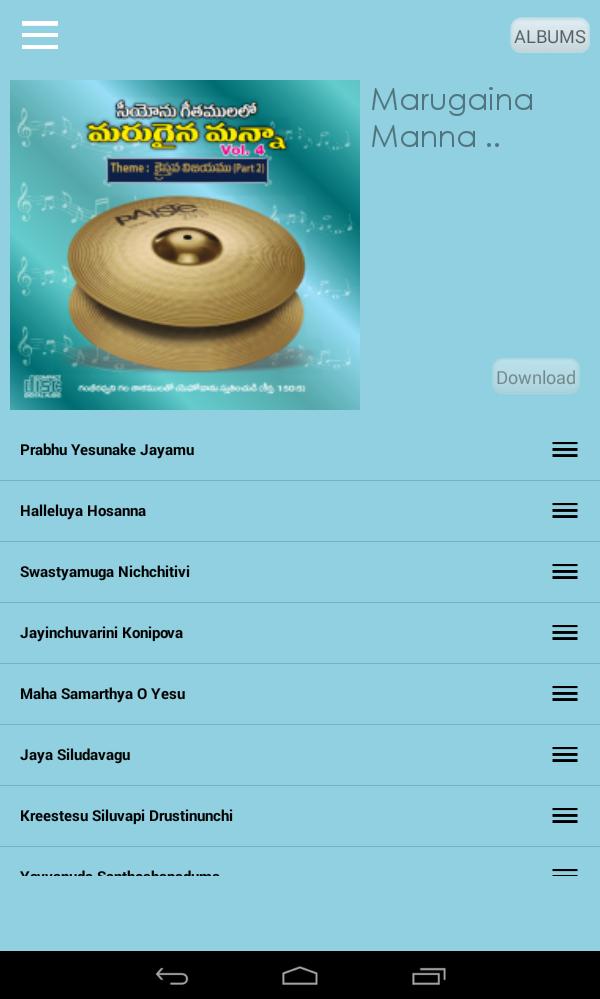Download the Marugaina Manna album
The height and width of the screenshot is (999, 600).
(x=535, y=377)
